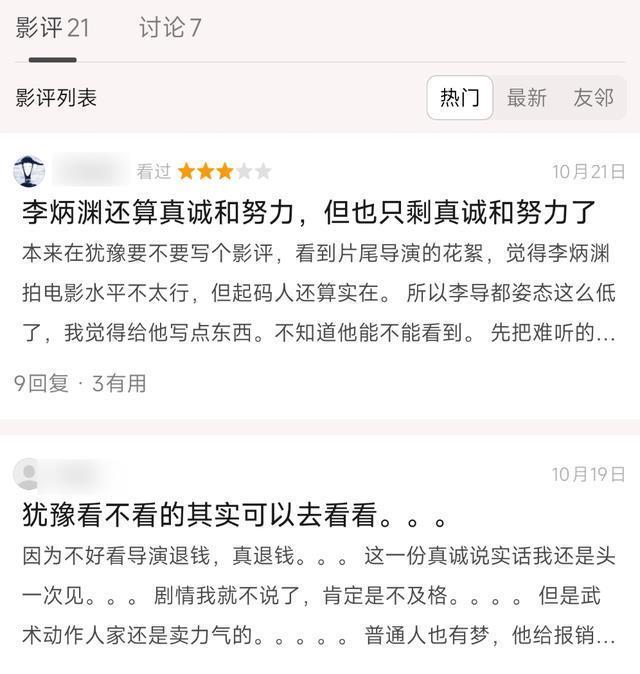Open the review about 李炳渊还算真诚和努力

(309, 213)
